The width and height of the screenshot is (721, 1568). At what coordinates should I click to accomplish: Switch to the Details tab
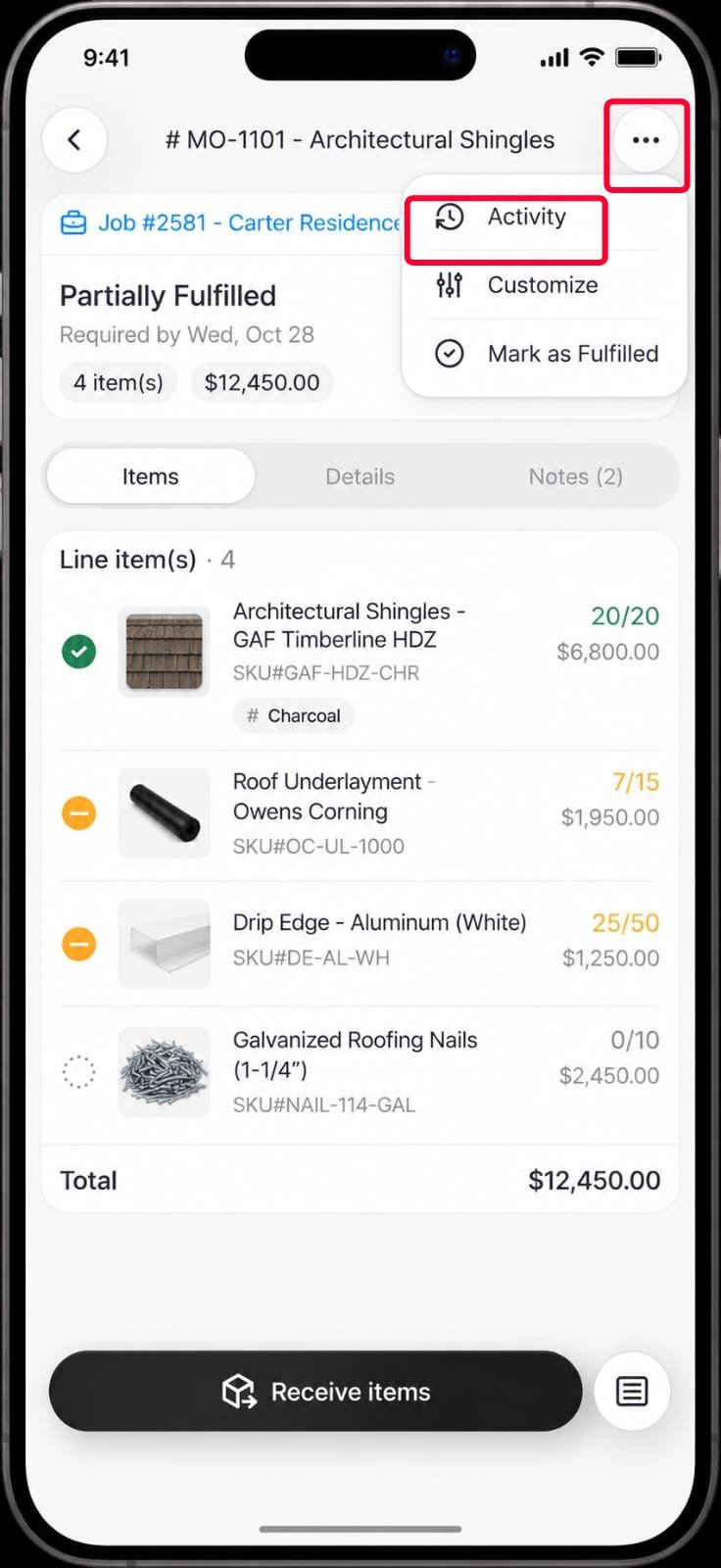360,476
